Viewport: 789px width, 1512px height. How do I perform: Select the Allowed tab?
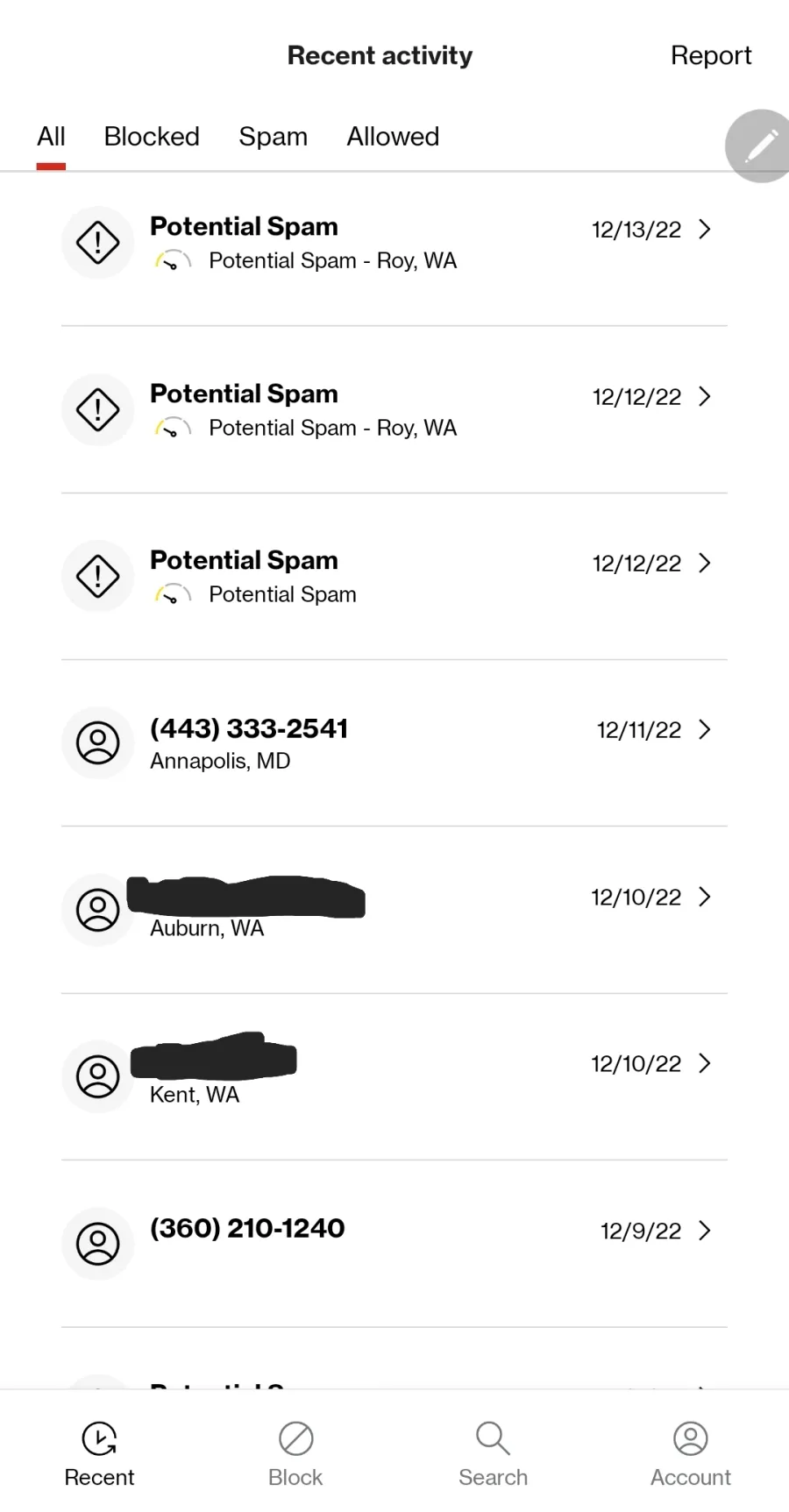(x=393, y=137)
